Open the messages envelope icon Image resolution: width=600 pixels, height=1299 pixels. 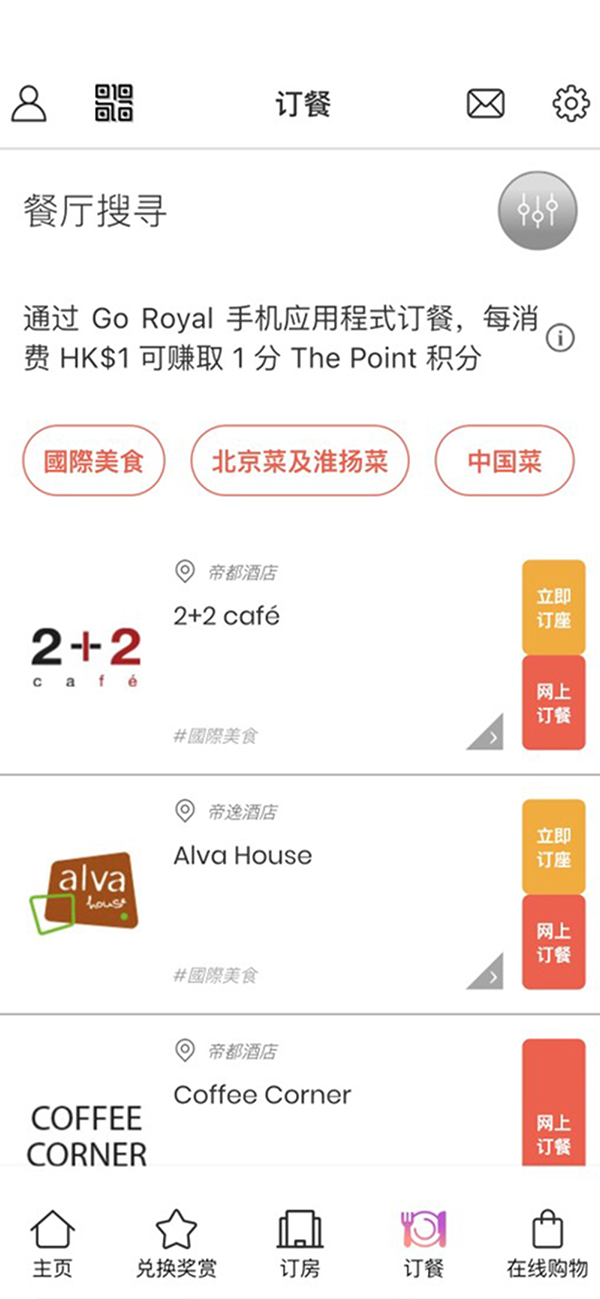pos(485,104)
